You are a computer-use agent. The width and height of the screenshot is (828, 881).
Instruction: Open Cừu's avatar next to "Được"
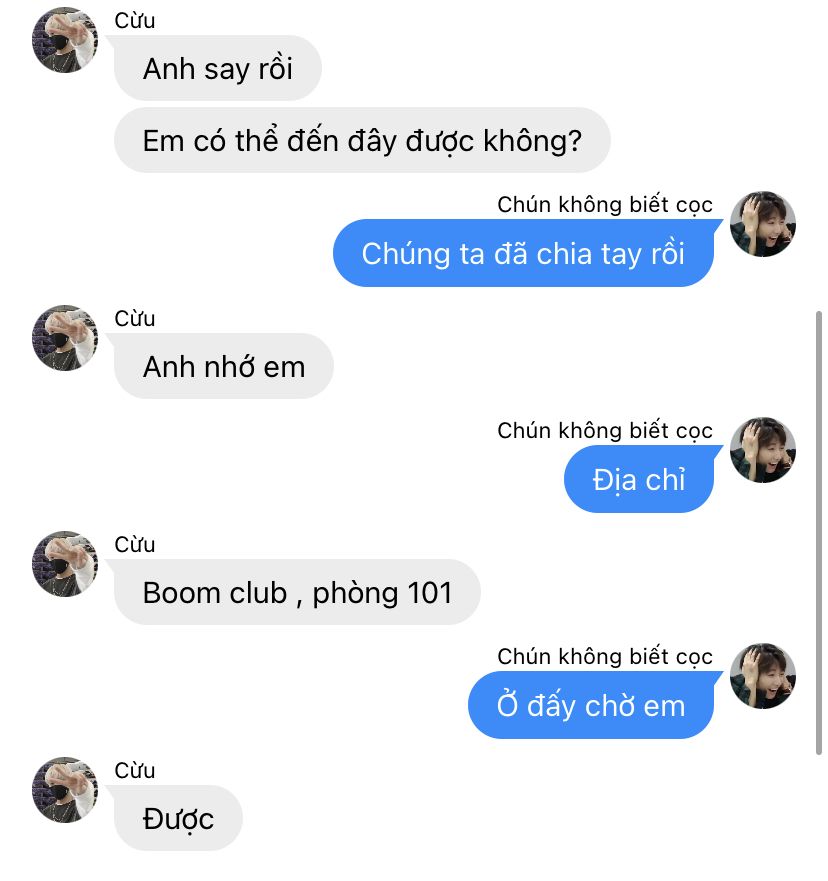[x=66, y=790]
